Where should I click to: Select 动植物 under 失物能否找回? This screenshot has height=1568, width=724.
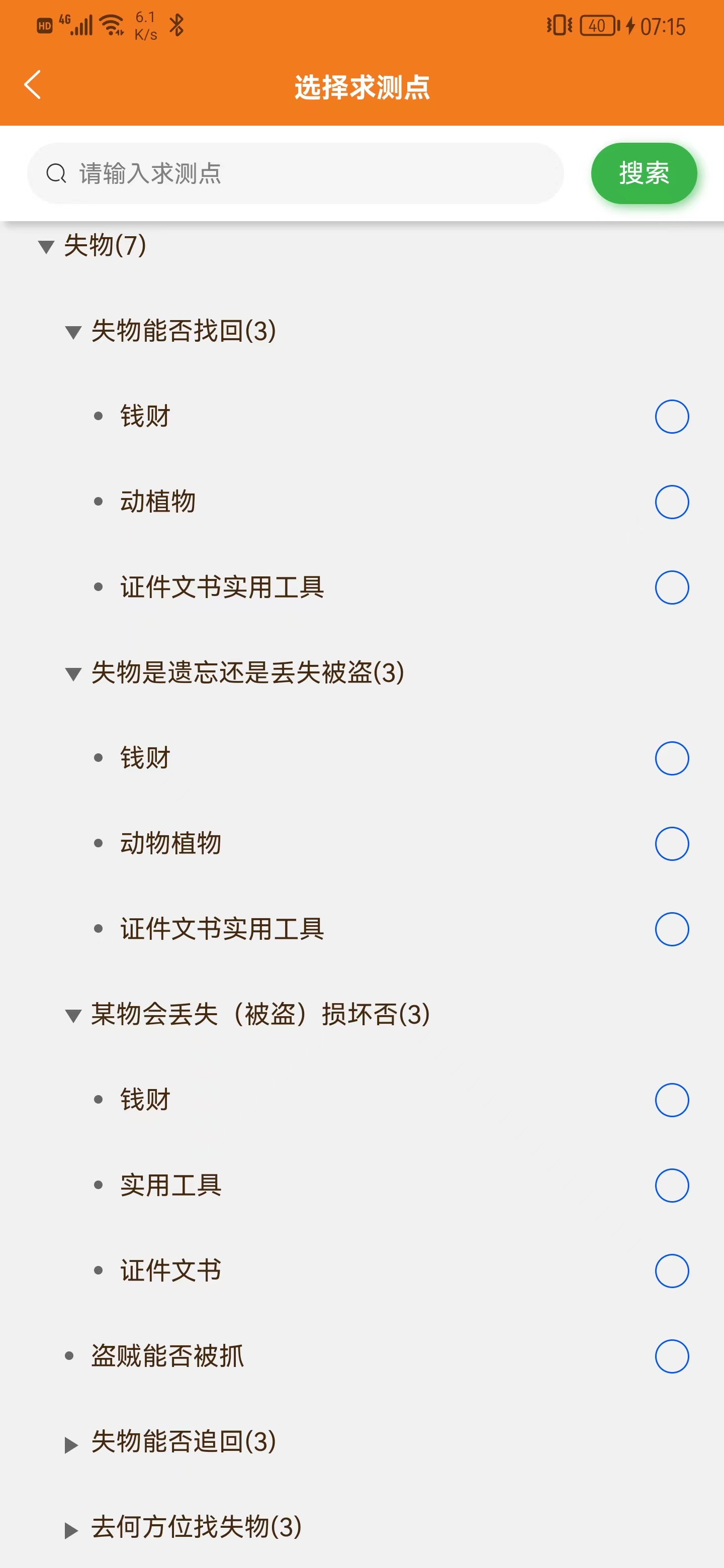[x=671, y=502]
